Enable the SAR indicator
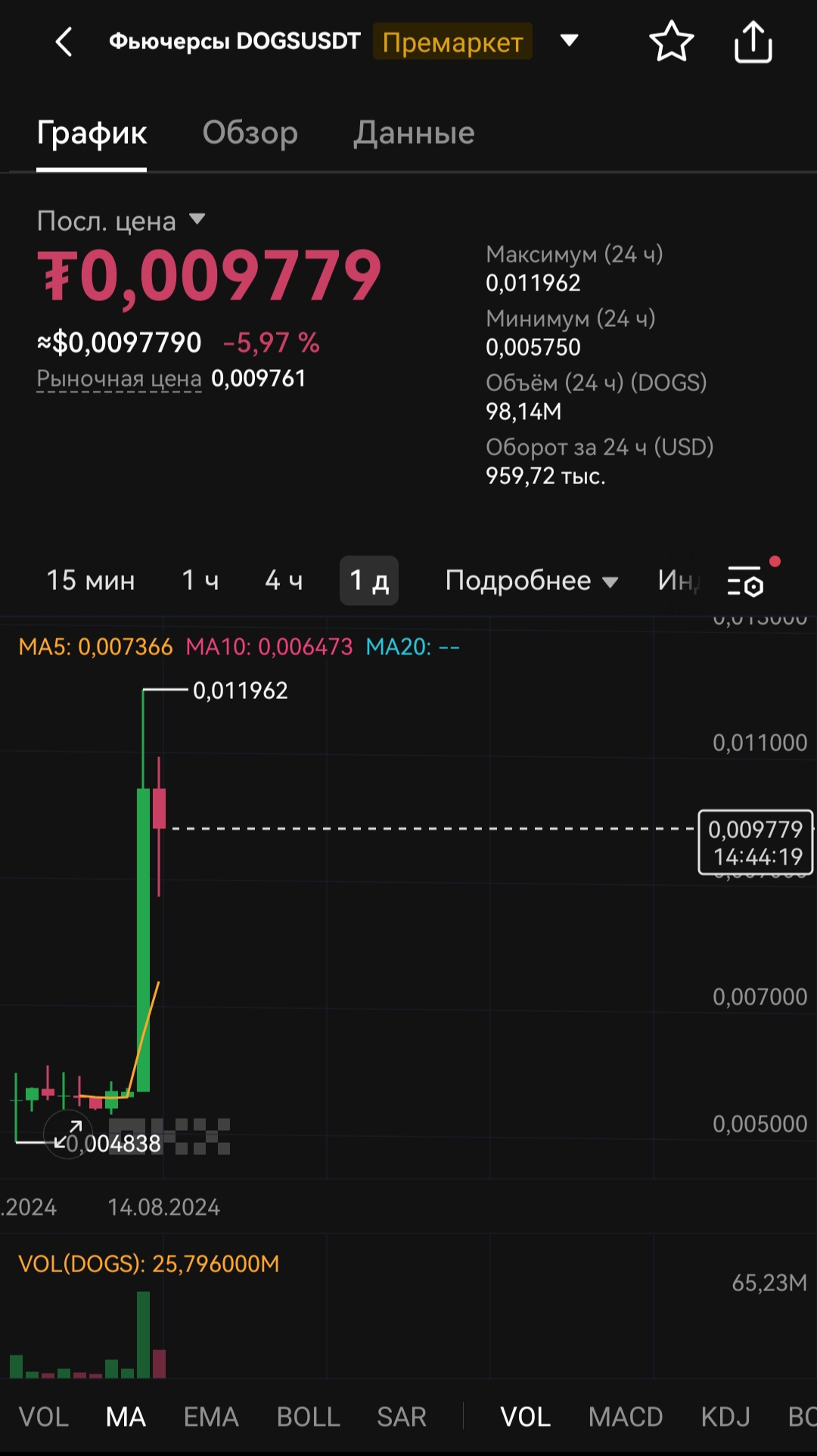Screen dimensions: 817x1456 click(402, 1417)
